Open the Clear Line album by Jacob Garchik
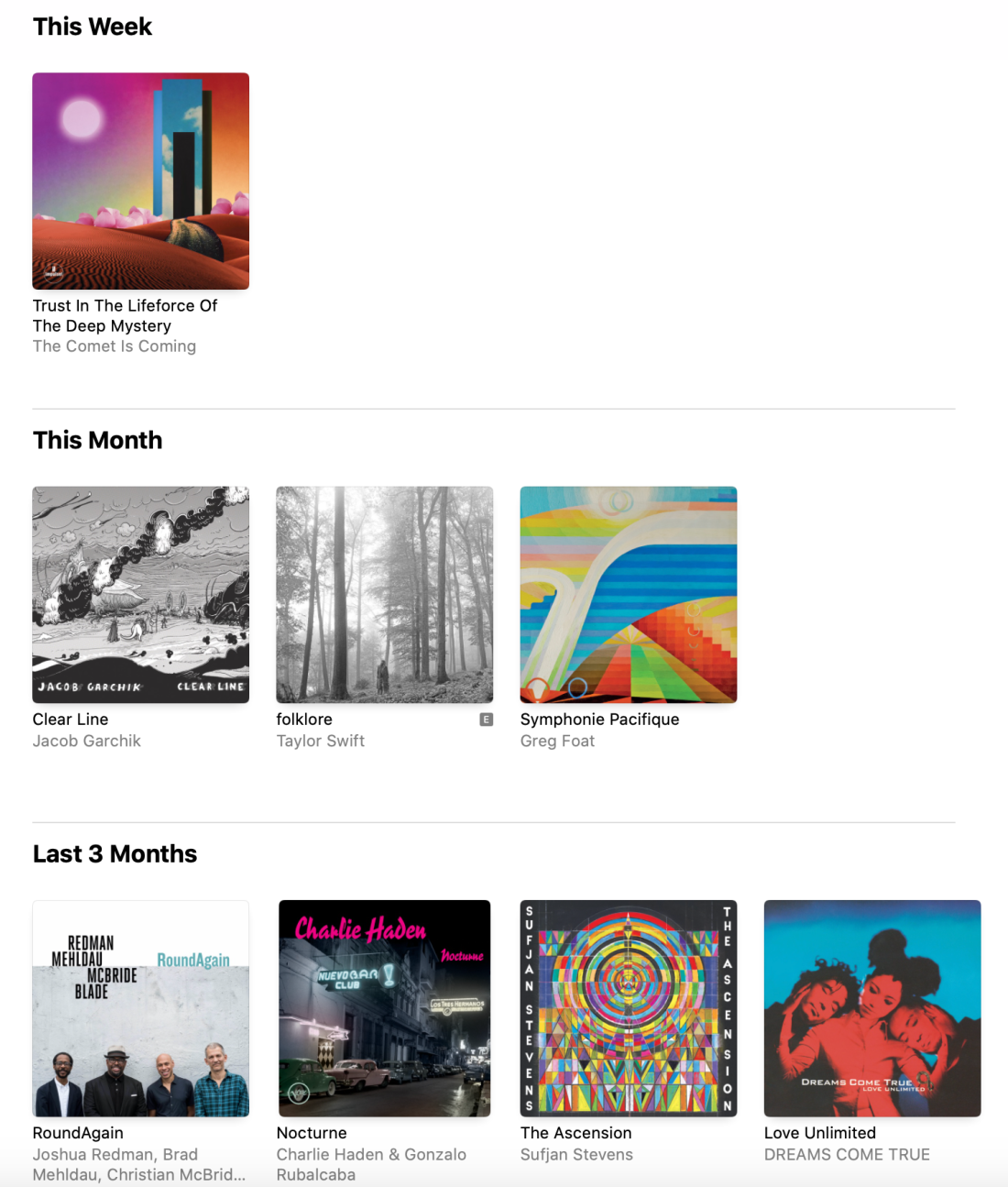Image resolution: width=1008 pixels, height=1187 pixels. pos(140,594)
